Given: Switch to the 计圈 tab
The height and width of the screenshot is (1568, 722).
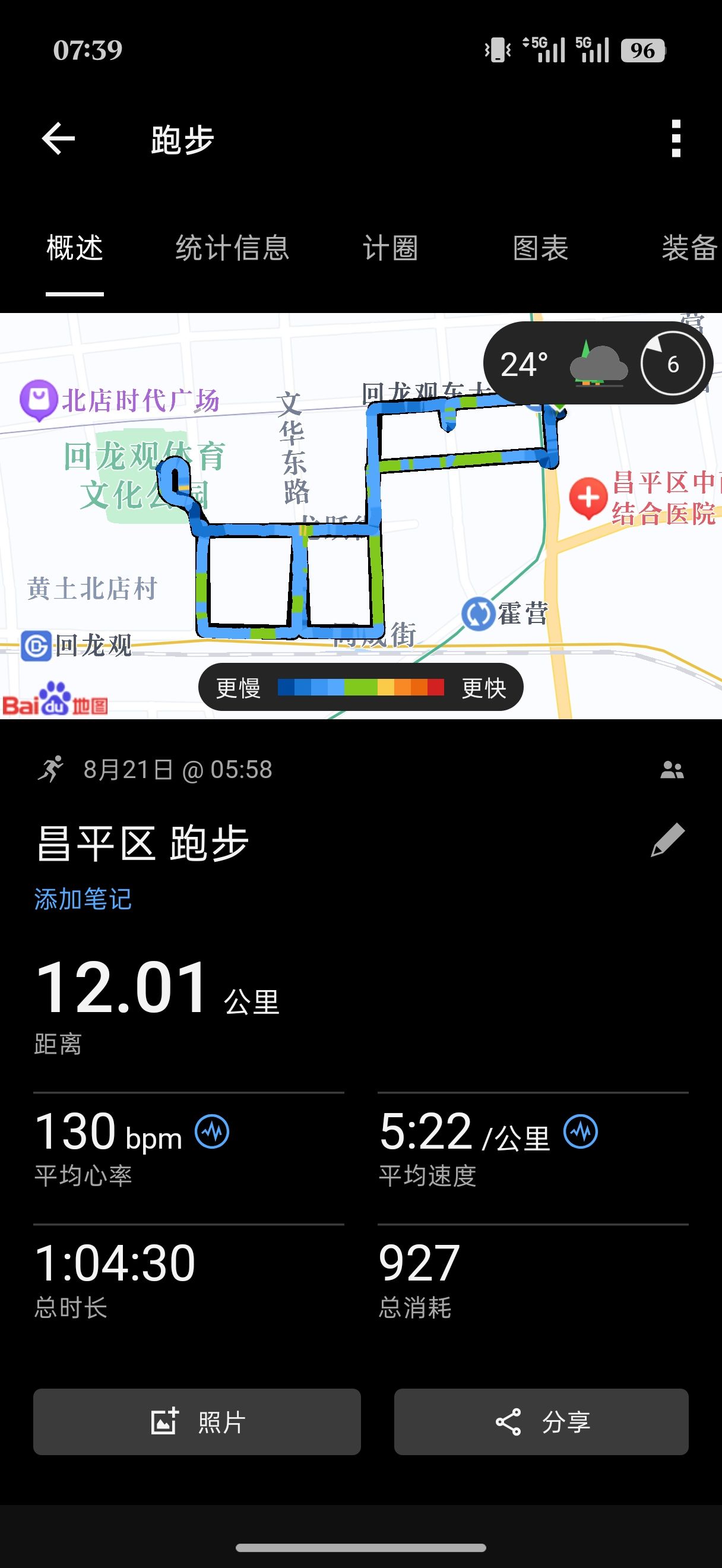Looking at the screenshot, I should click(x=391, y=248).
